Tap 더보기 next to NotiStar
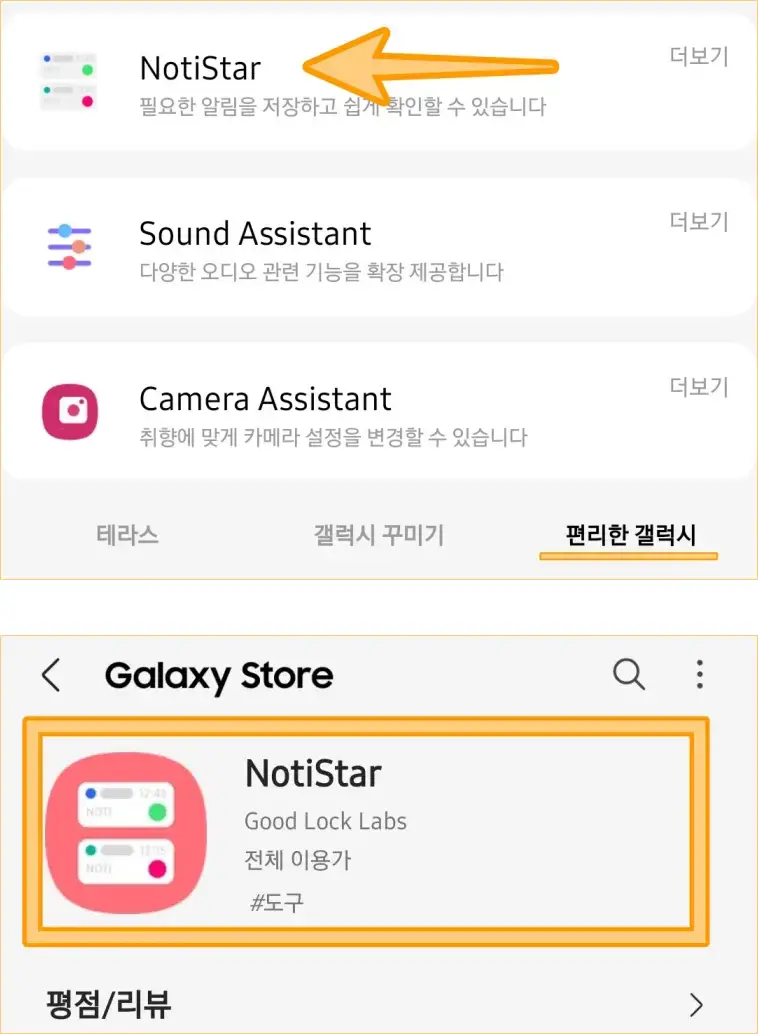 coord(697,57)
